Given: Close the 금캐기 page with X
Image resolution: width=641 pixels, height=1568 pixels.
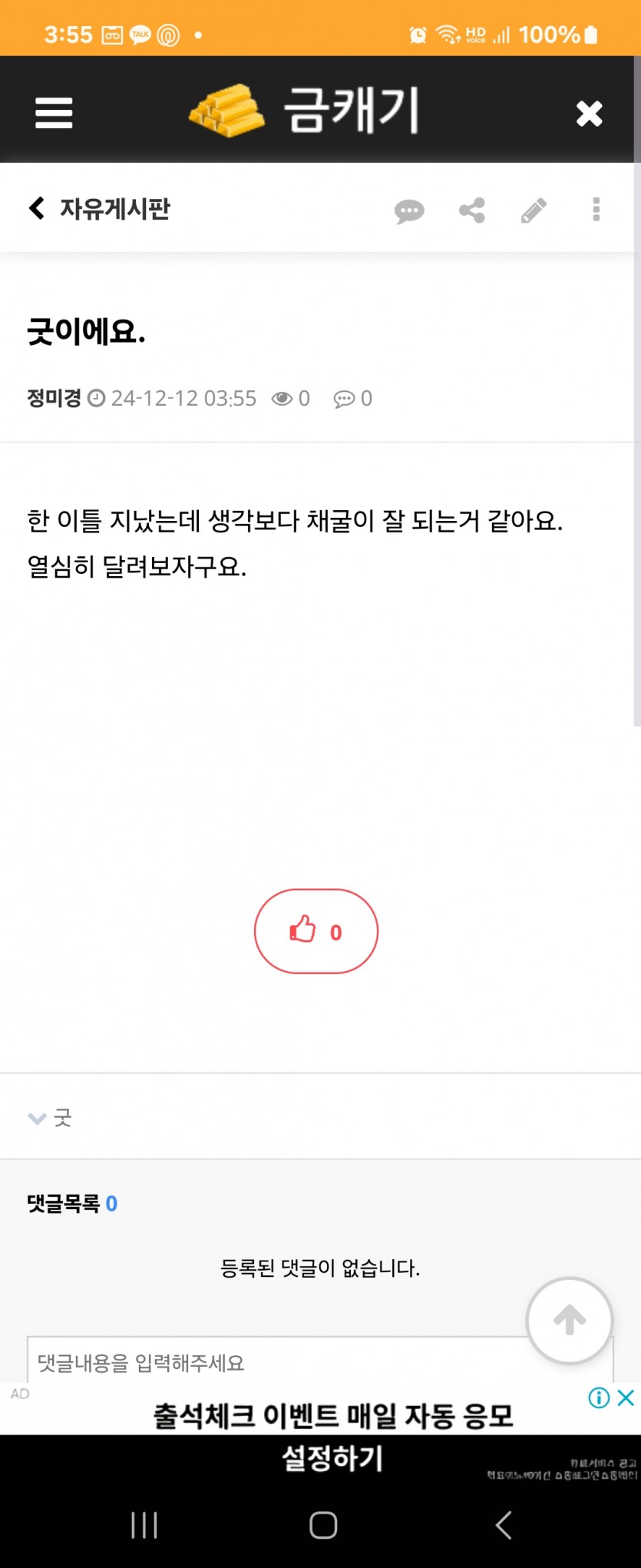Looking at the screenshot, I should click(589, 114).
